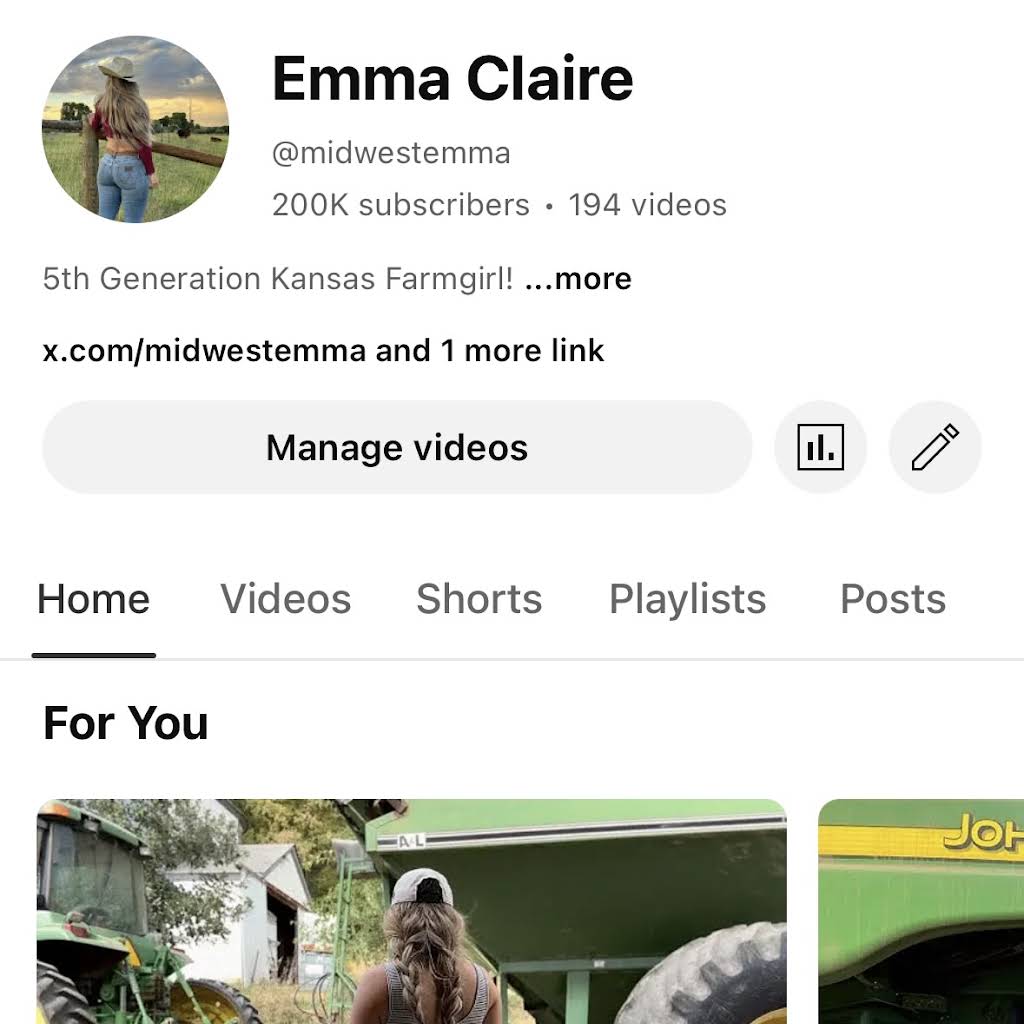
Task: Go to the Posts tab
Action: (892, 599)
